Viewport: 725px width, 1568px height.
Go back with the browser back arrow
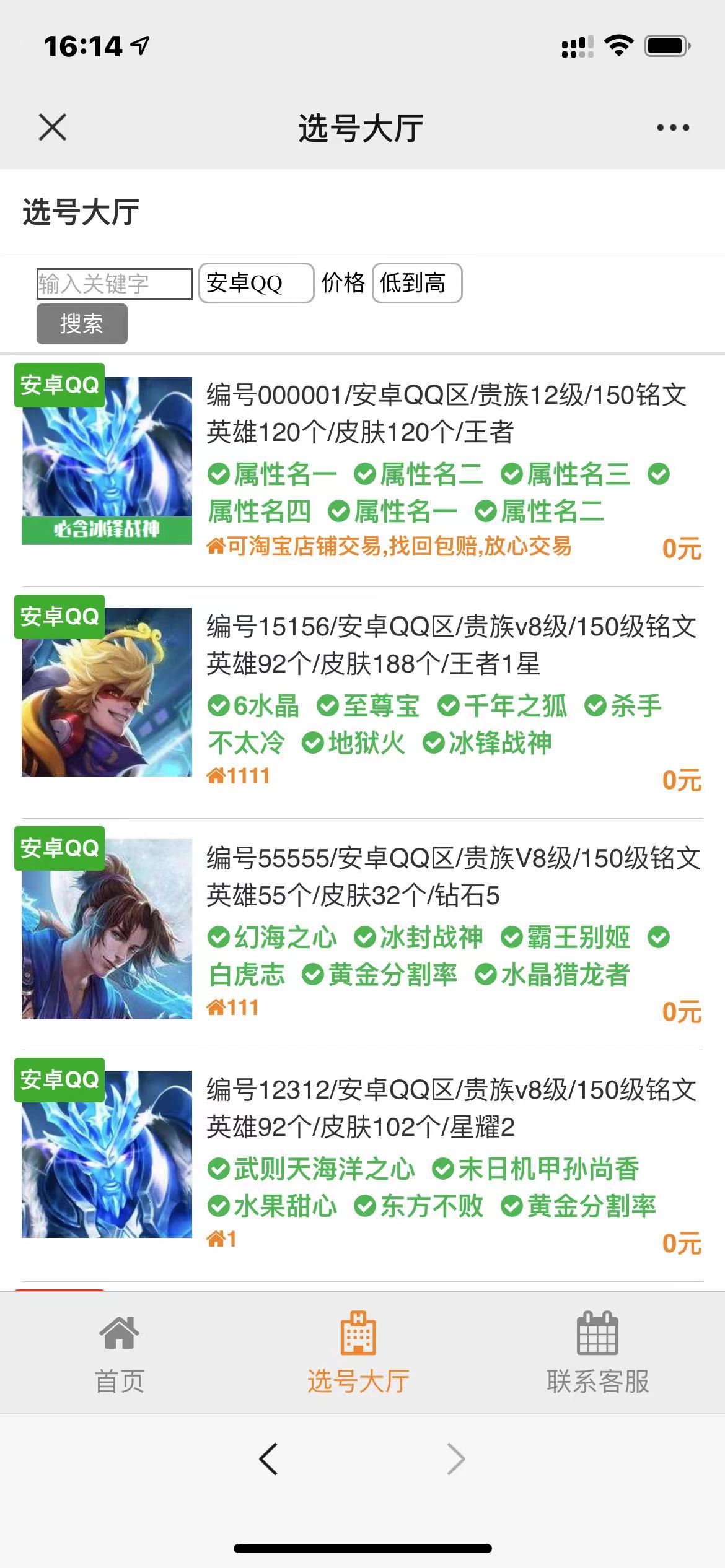[268, 1458]
